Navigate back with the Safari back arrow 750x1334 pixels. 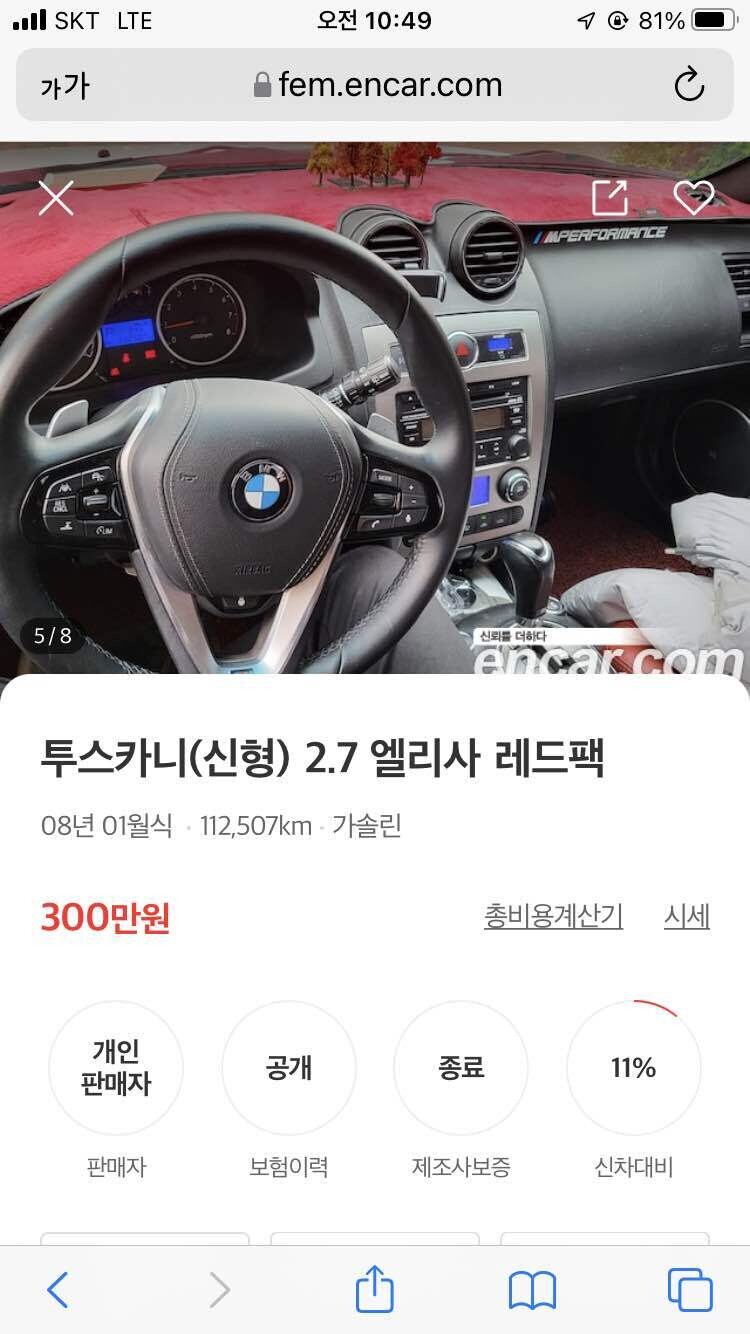coord(57,1291)
